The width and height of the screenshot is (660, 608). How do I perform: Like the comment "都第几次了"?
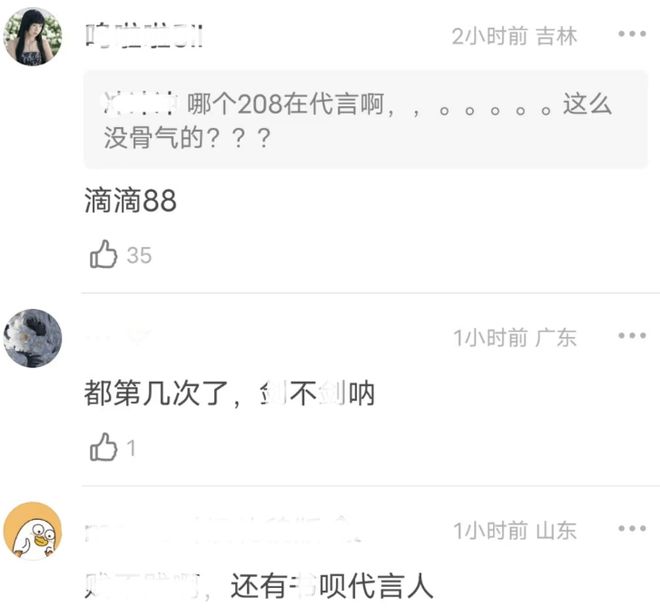click(104, 448)
